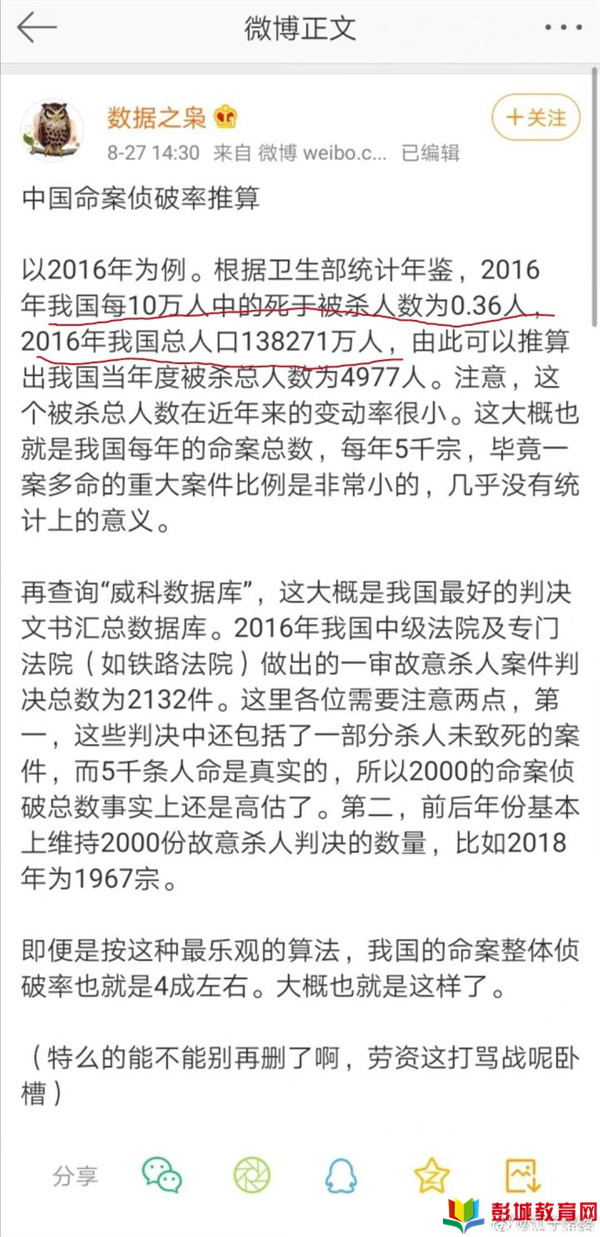
Task: Save the post as an image
Action: 523,1174
